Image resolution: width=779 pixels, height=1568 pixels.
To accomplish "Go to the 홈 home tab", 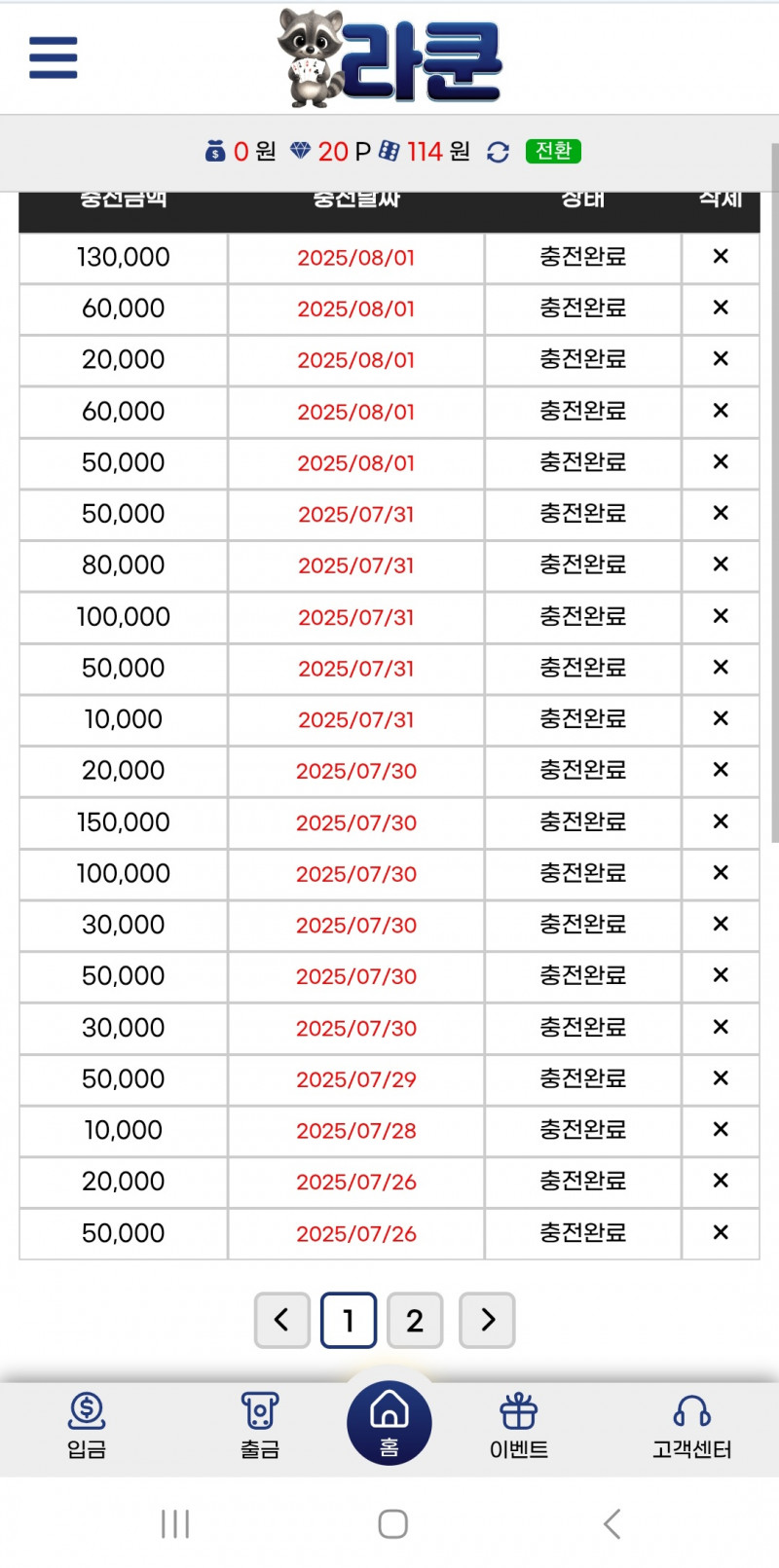I will coord(389,1422).
